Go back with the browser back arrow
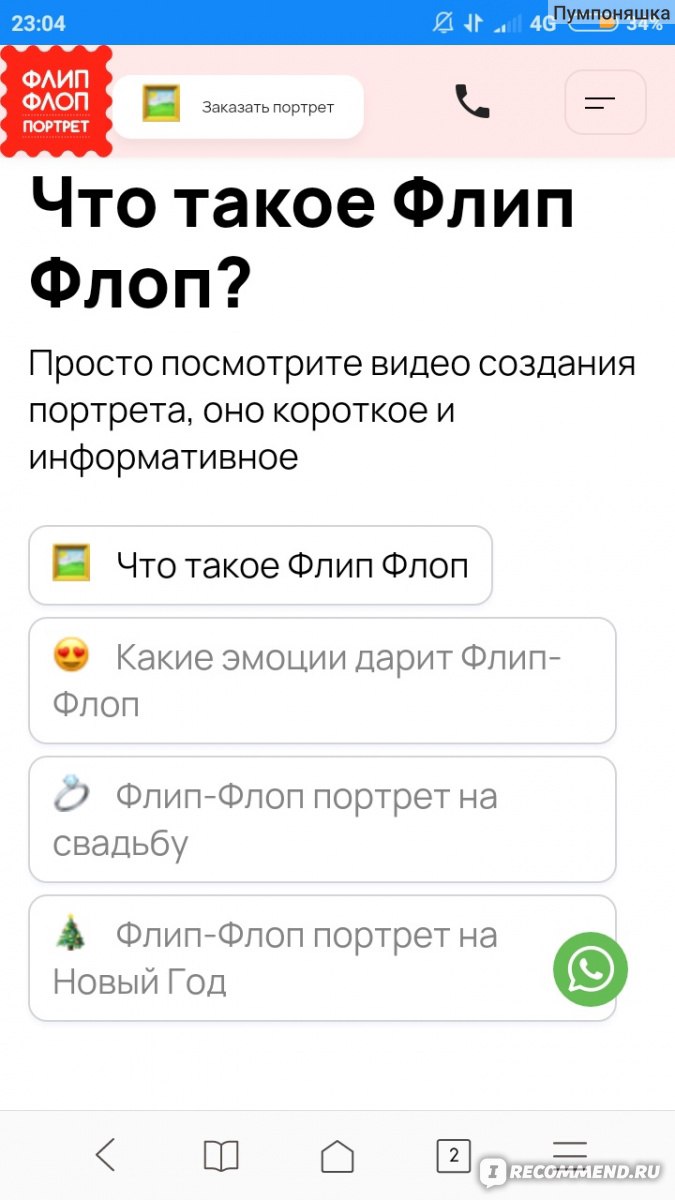The height and width of the screenshot is (1200, 675). tap(105, 1156)
